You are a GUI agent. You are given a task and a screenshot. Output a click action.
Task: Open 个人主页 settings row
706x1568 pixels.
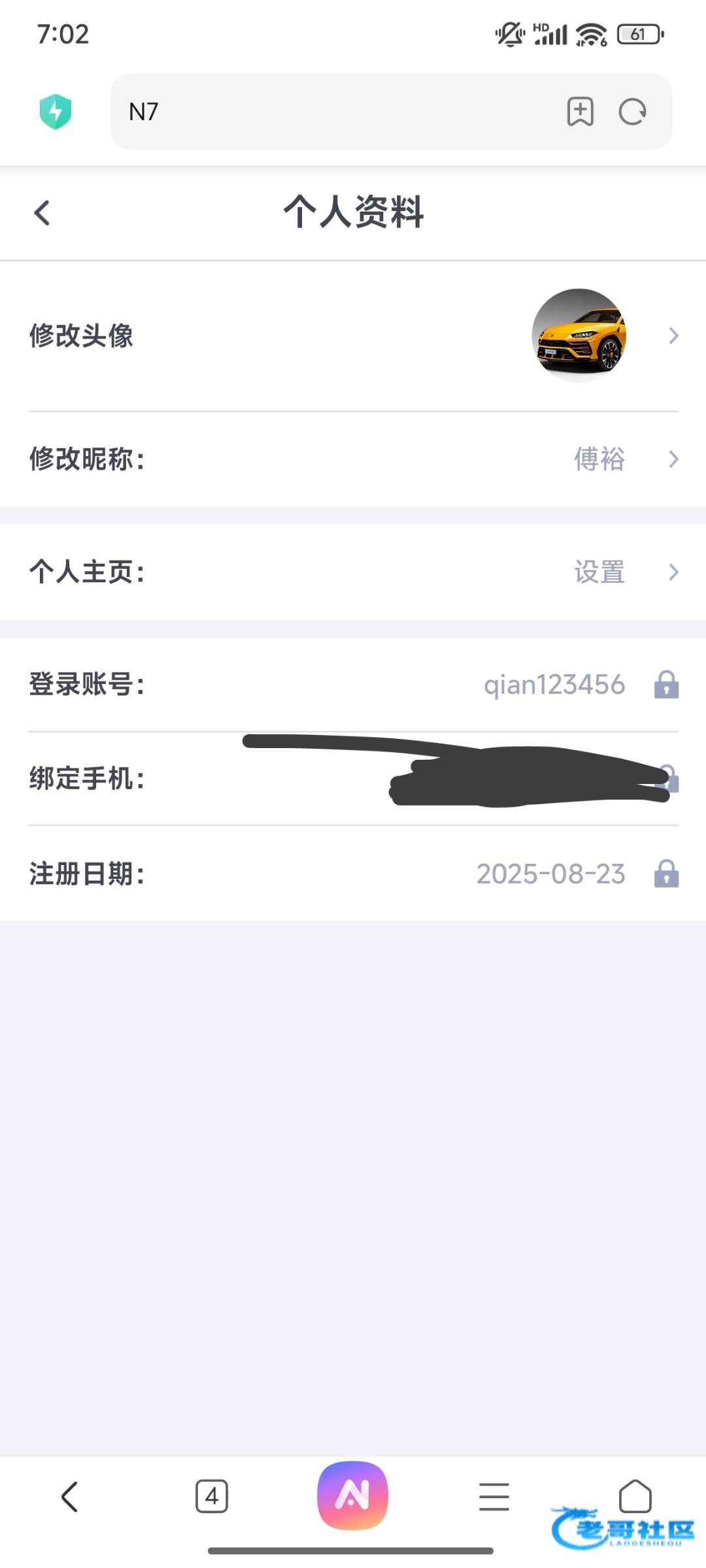pos(353,572)
